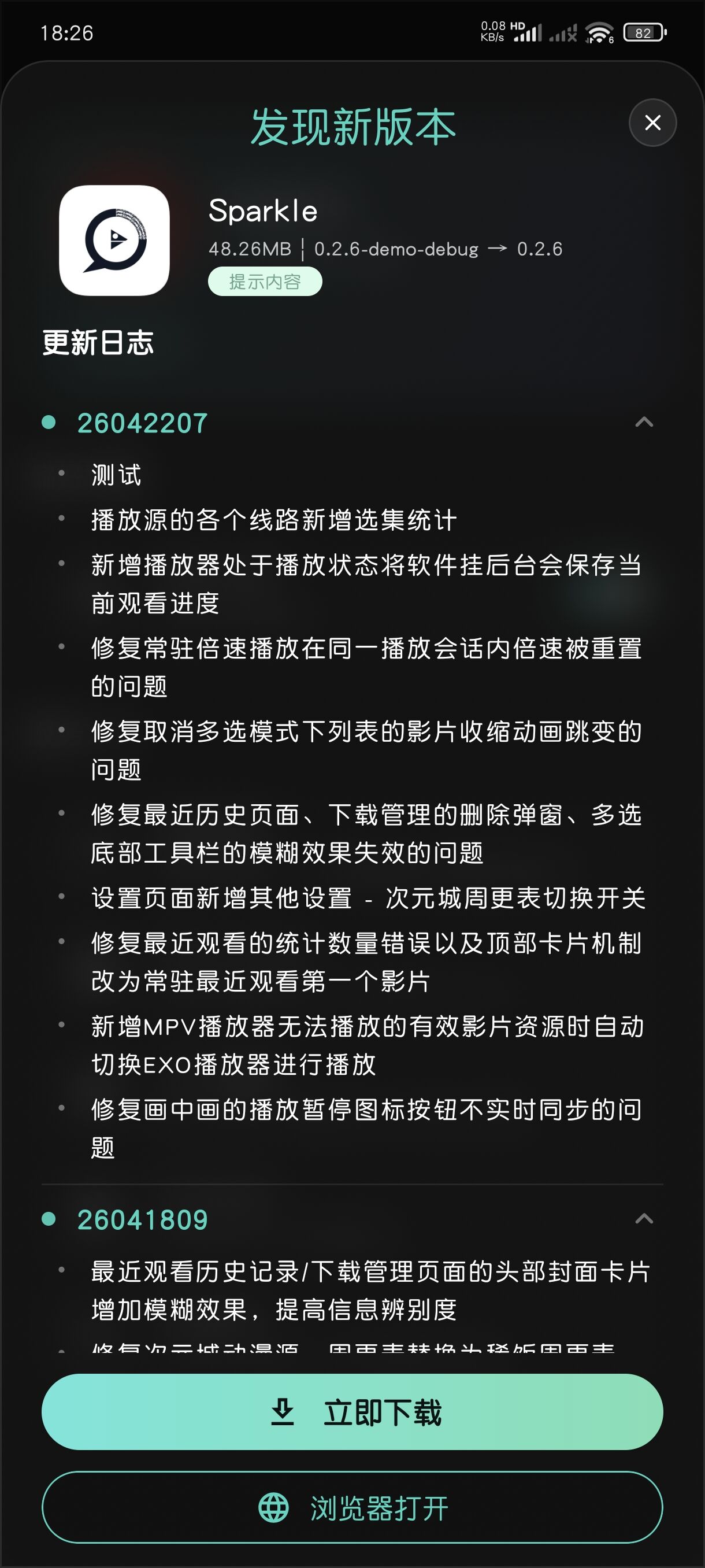Collapse the 26041809 changelog section
This screenshot has width=705, height=1568.
point(644,1219)
